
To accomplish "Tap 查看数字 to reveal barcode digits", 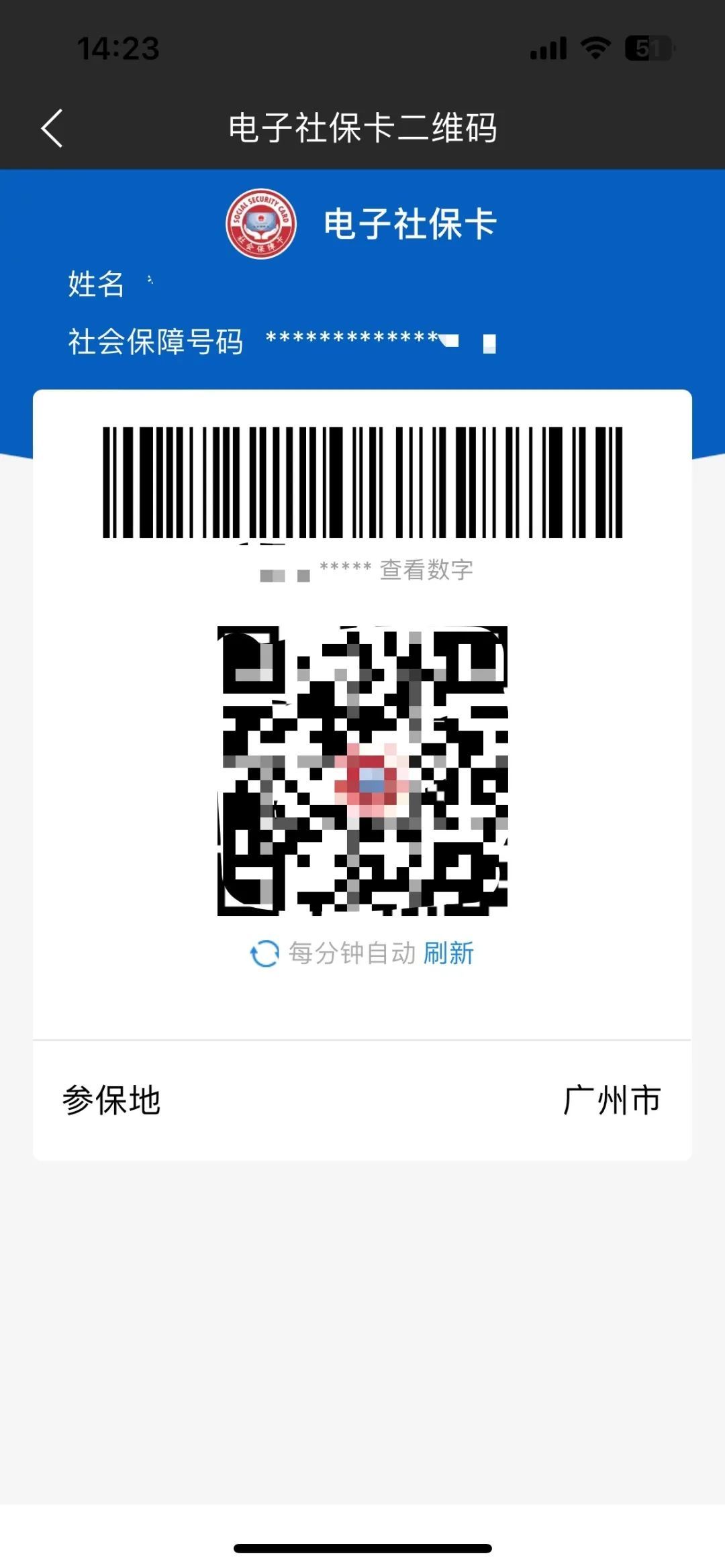I will point(426,570).
